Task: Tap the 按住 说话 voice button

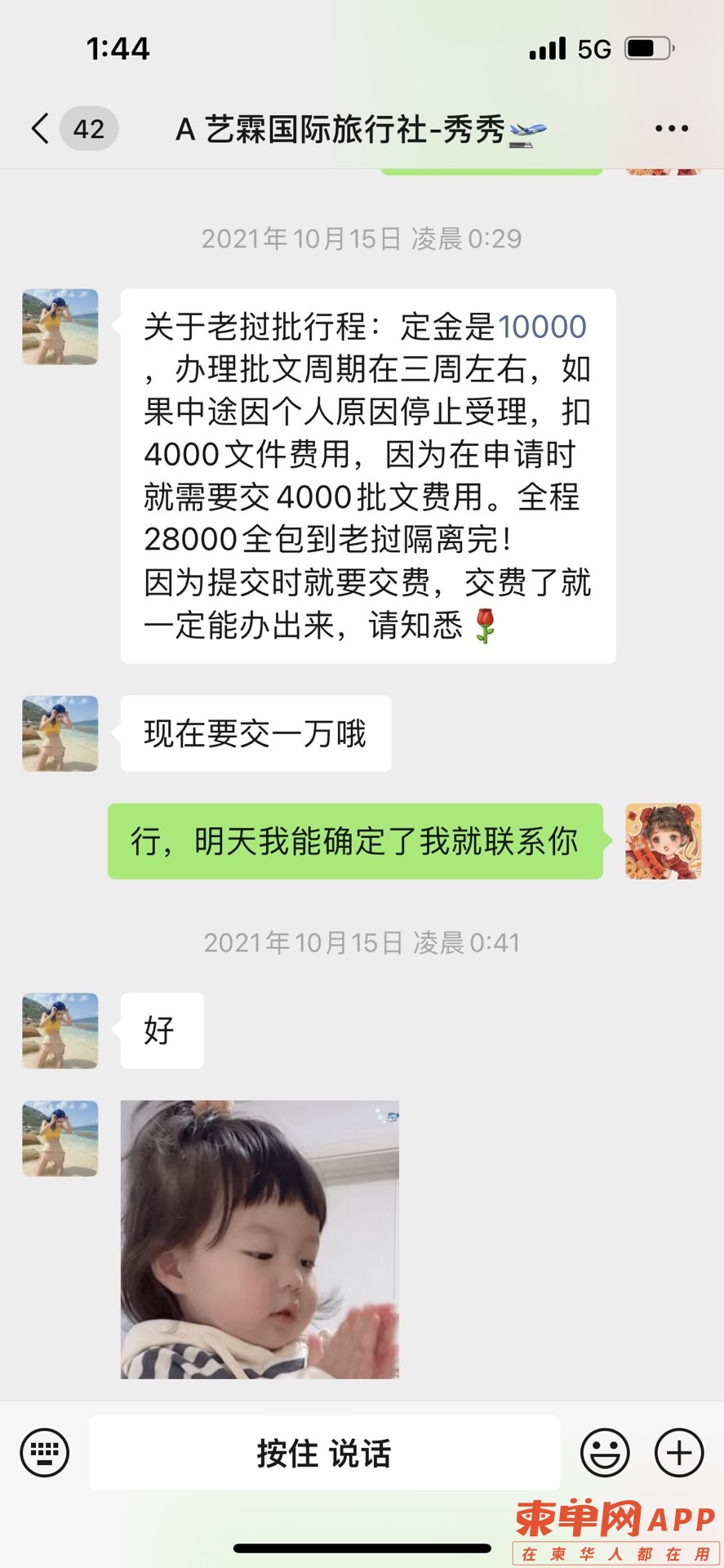Action: click(x=324, y=1453)
